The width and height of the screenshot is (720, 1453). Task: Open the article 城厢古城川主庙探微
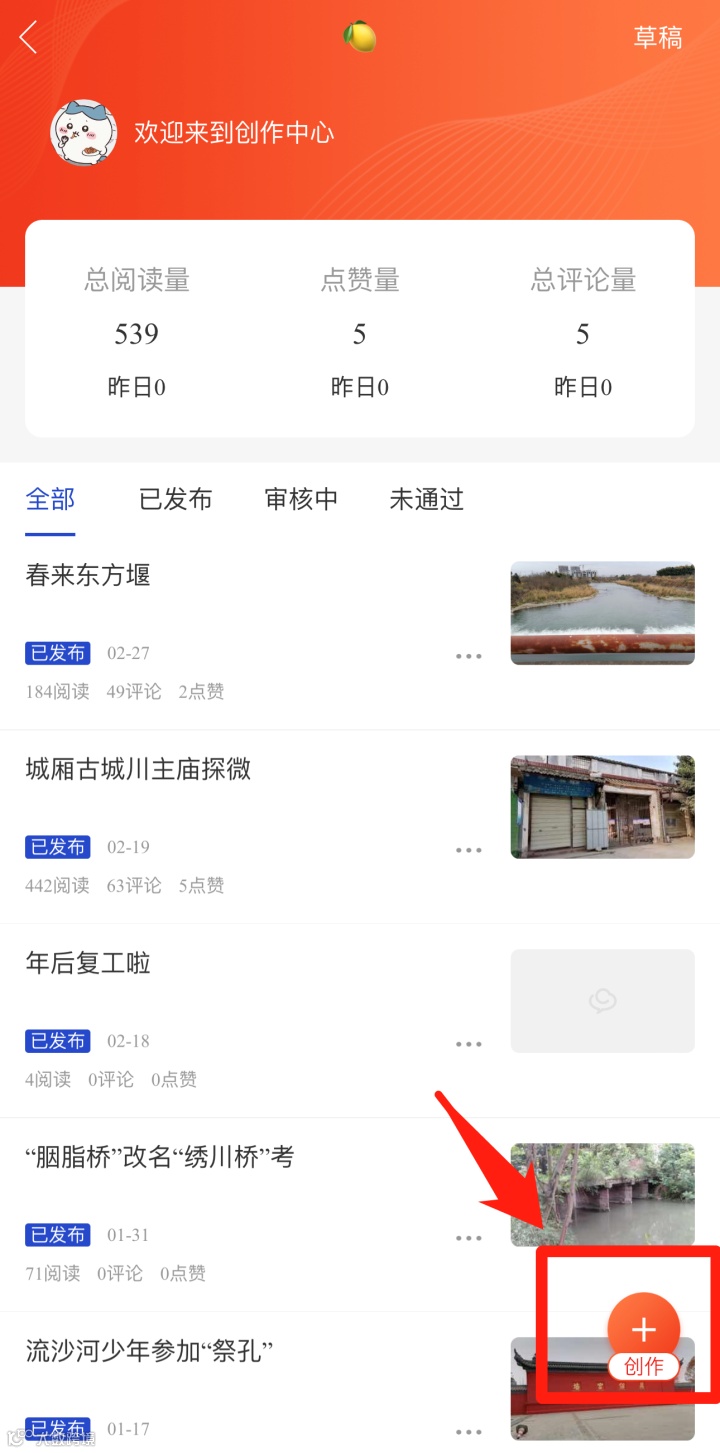click(x=138, y=770)
